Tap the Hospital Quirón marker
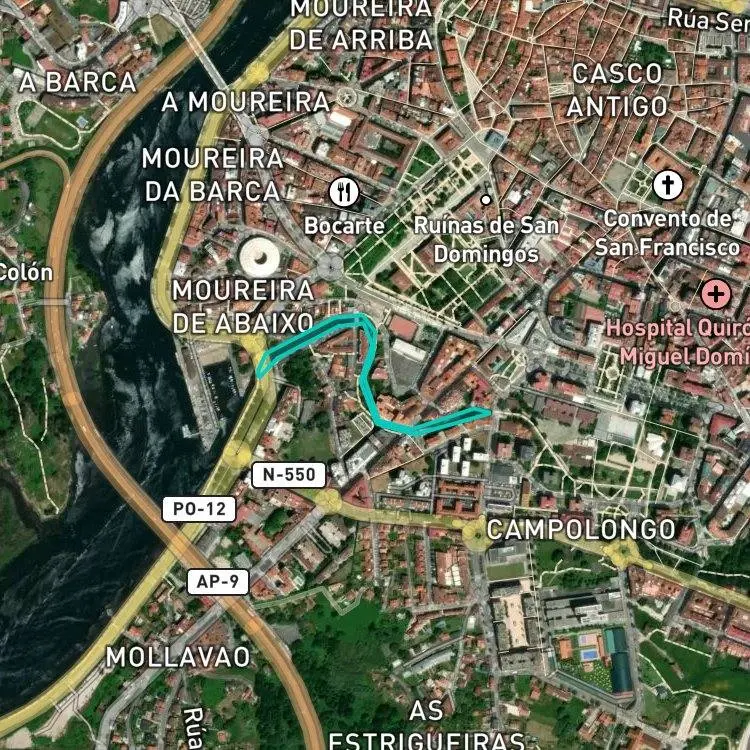 716,294
